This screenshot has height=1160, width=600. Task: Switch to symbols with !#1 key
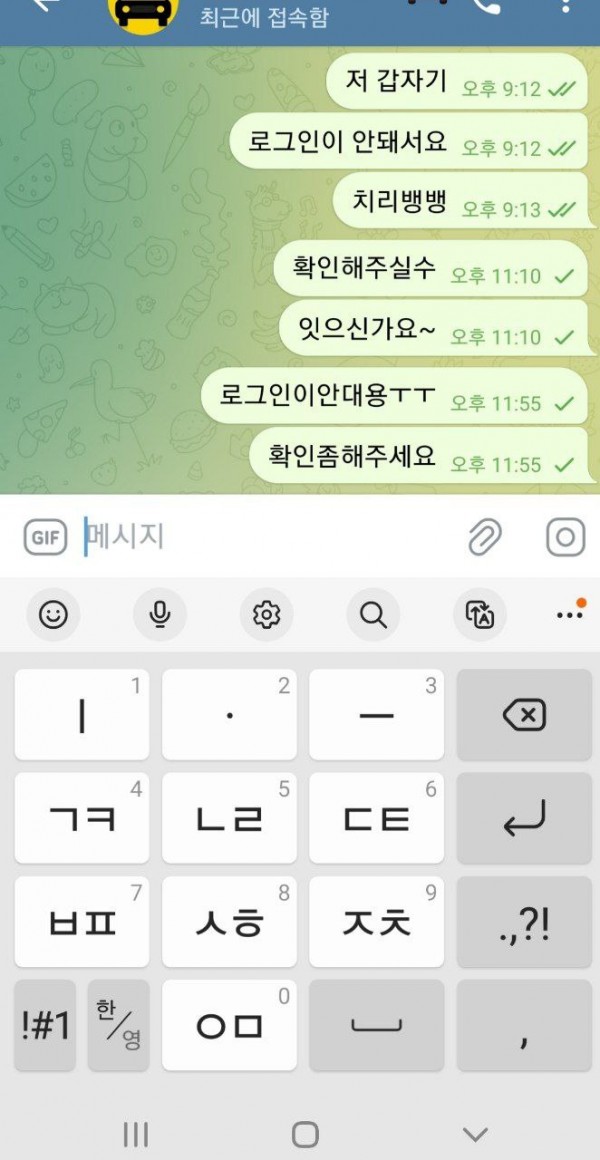click(x=45, y=1025)
